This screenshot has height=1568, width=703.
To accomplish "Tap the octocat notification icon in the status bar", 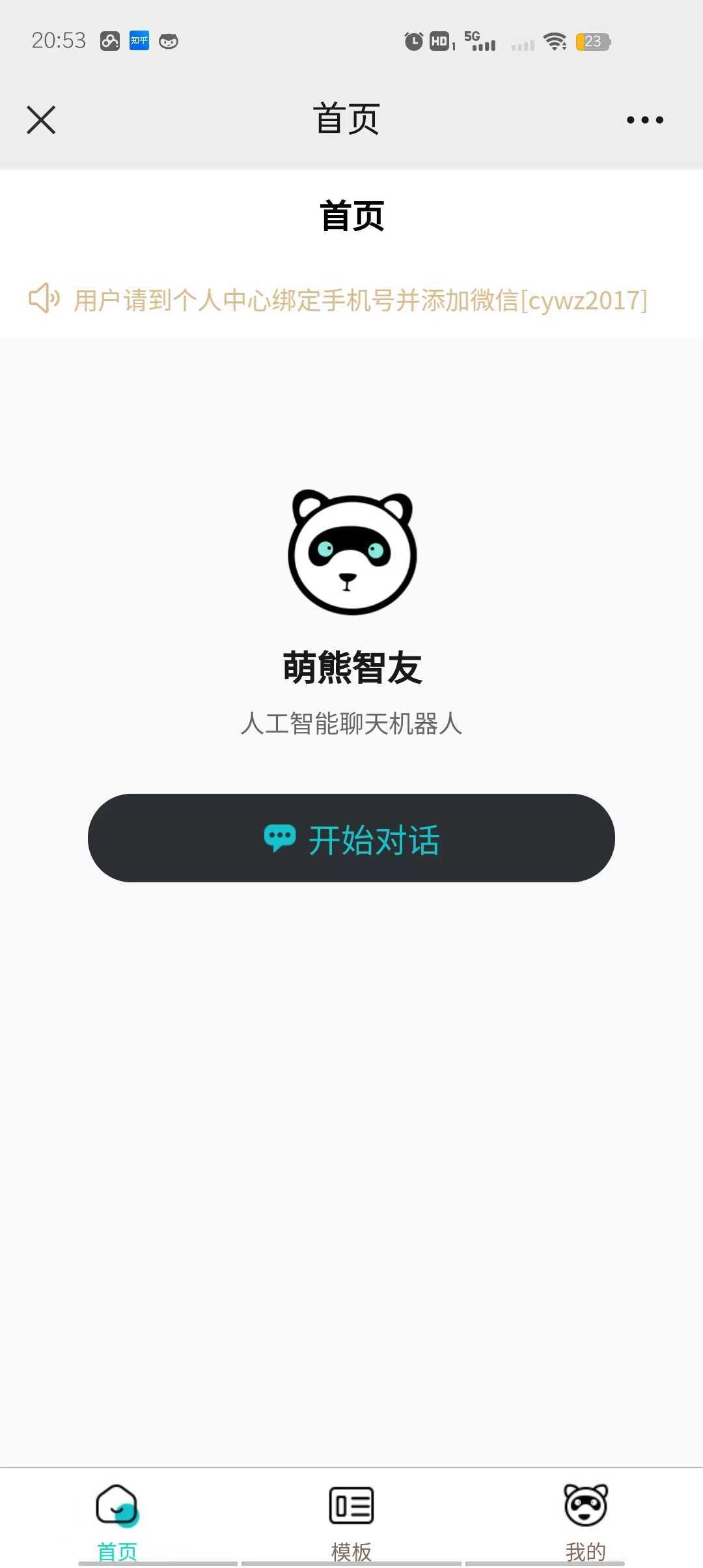I will tap(171, 41).
